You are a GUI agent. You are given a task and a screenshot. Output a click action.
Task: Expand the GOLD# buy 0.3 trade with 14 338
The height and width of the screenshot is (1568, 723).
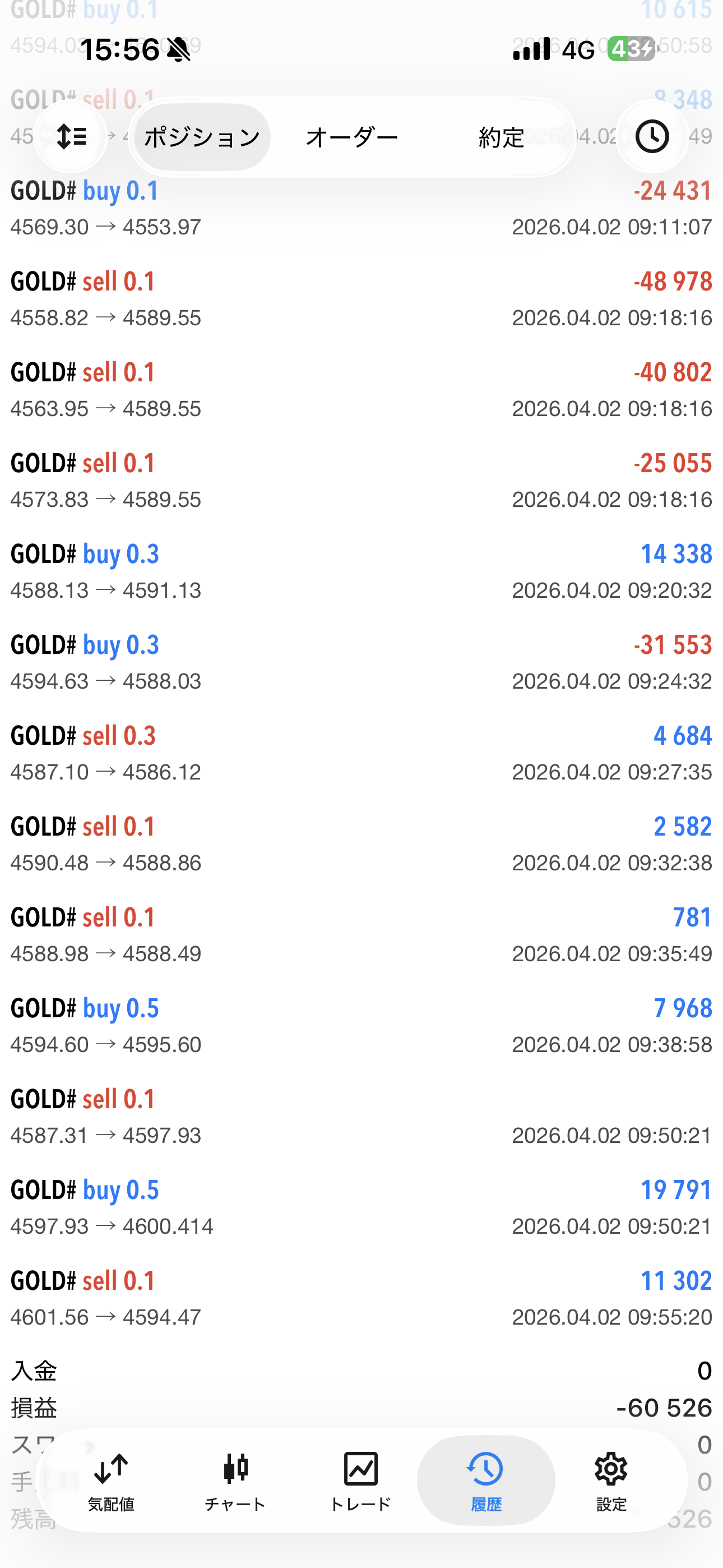(361, 571)
